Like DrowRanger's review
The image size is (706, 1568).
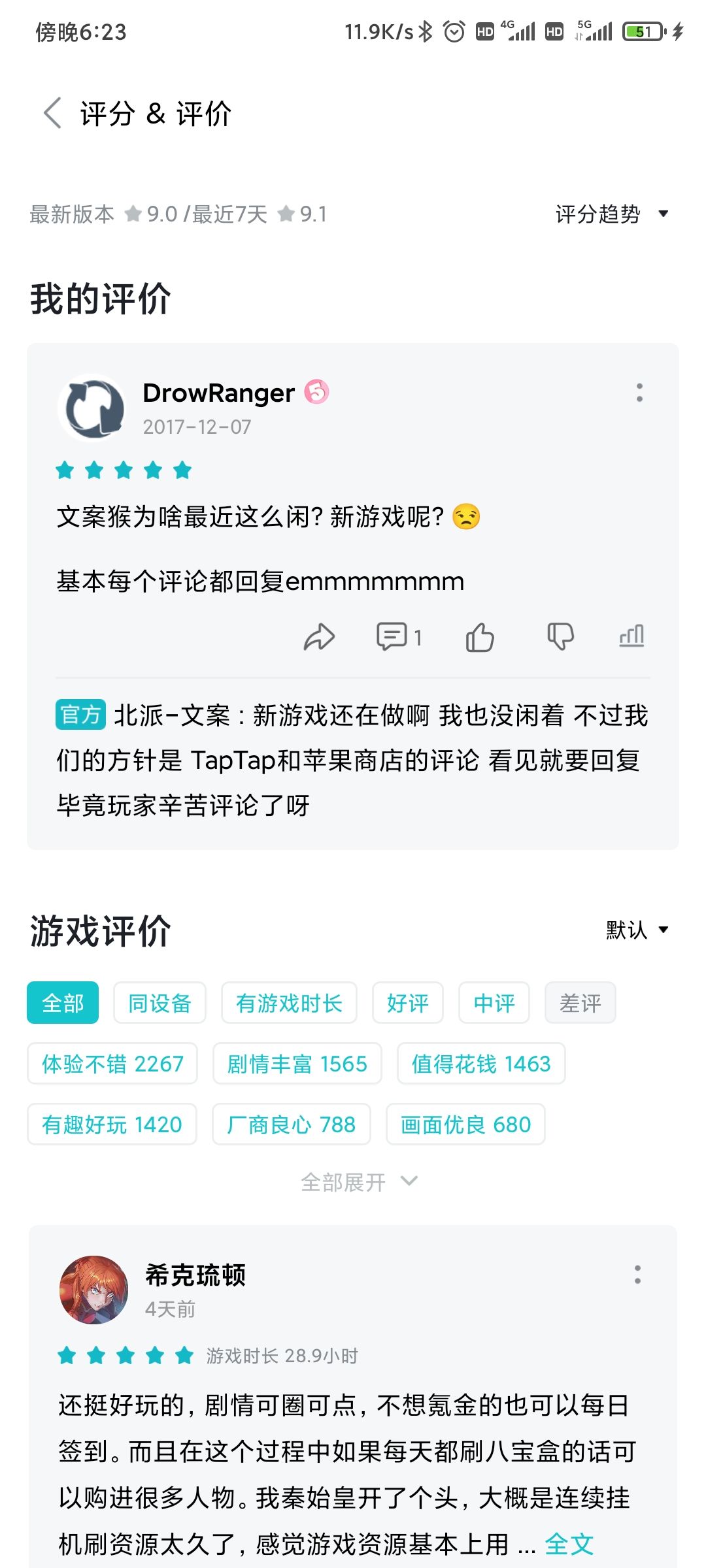tap(480, 637)
